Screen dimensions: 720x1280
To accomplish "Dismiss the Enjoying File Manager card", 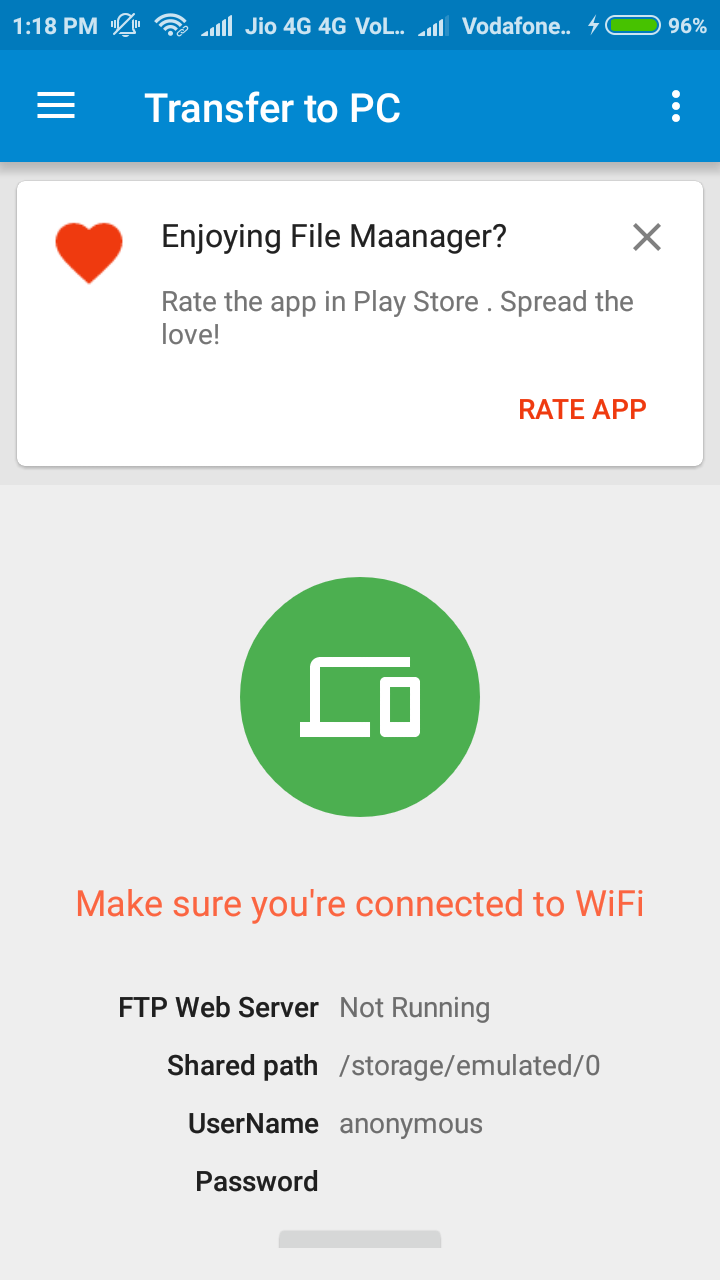I will 647,238.
